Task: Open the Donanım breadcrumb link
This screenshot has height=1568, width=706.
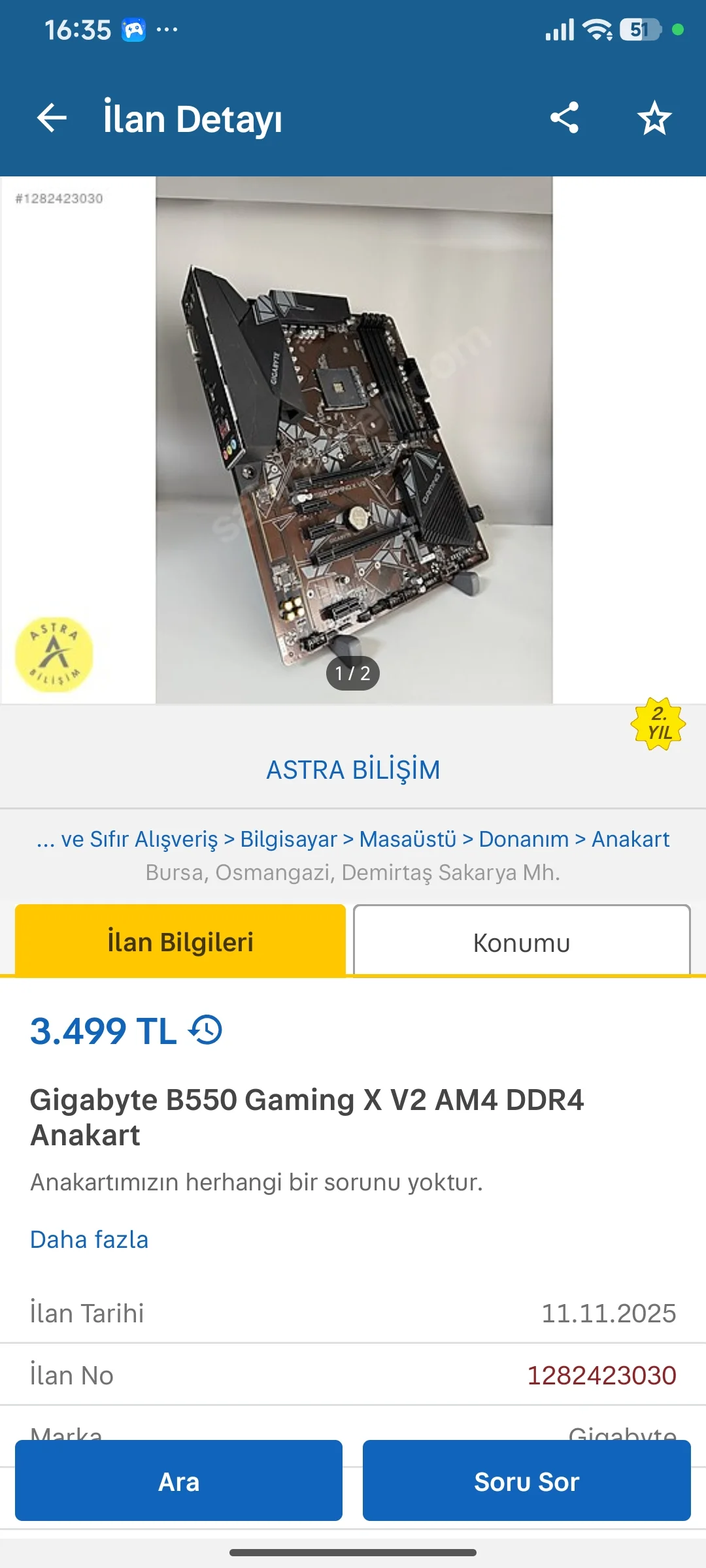Action: point(524,839)
